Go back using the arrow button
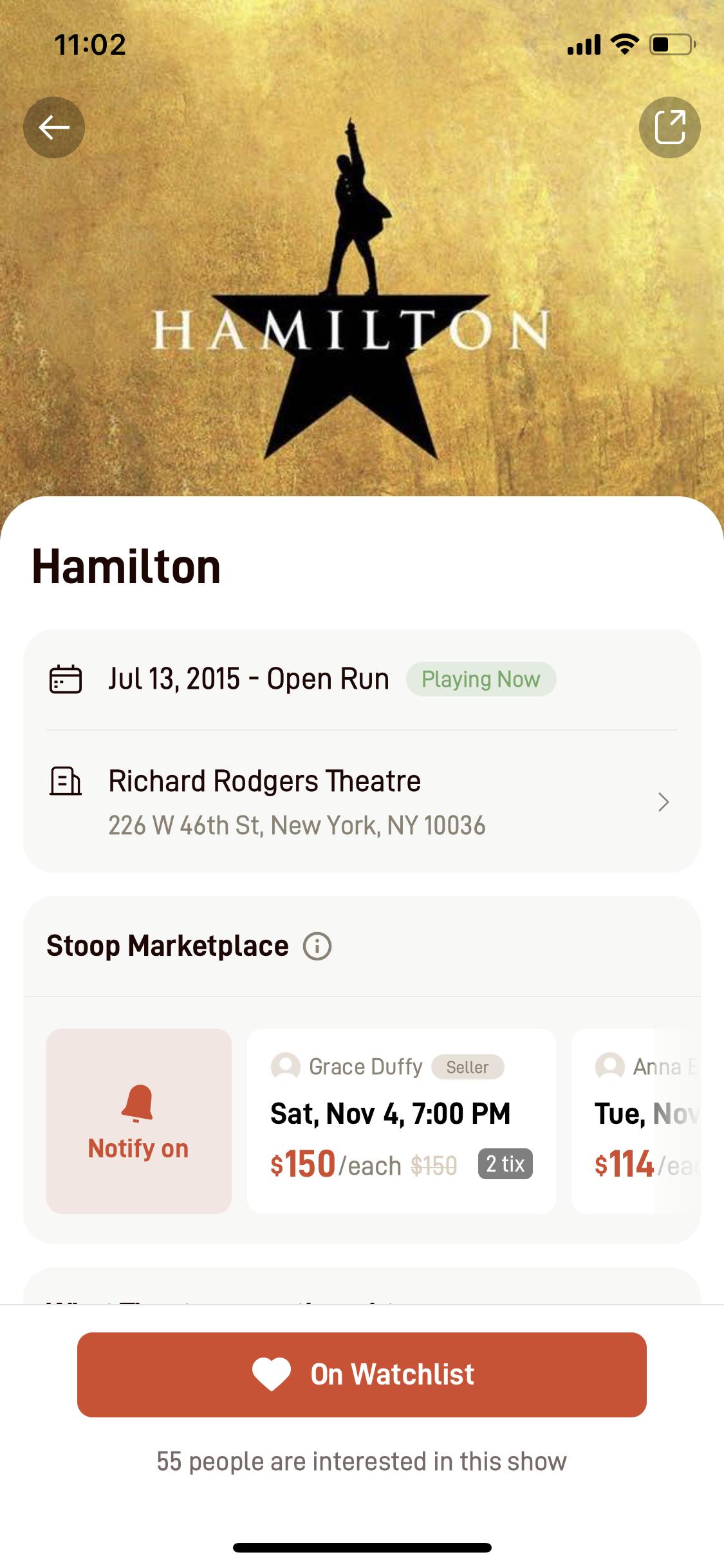724x1568 pixels. pos(54,127)
